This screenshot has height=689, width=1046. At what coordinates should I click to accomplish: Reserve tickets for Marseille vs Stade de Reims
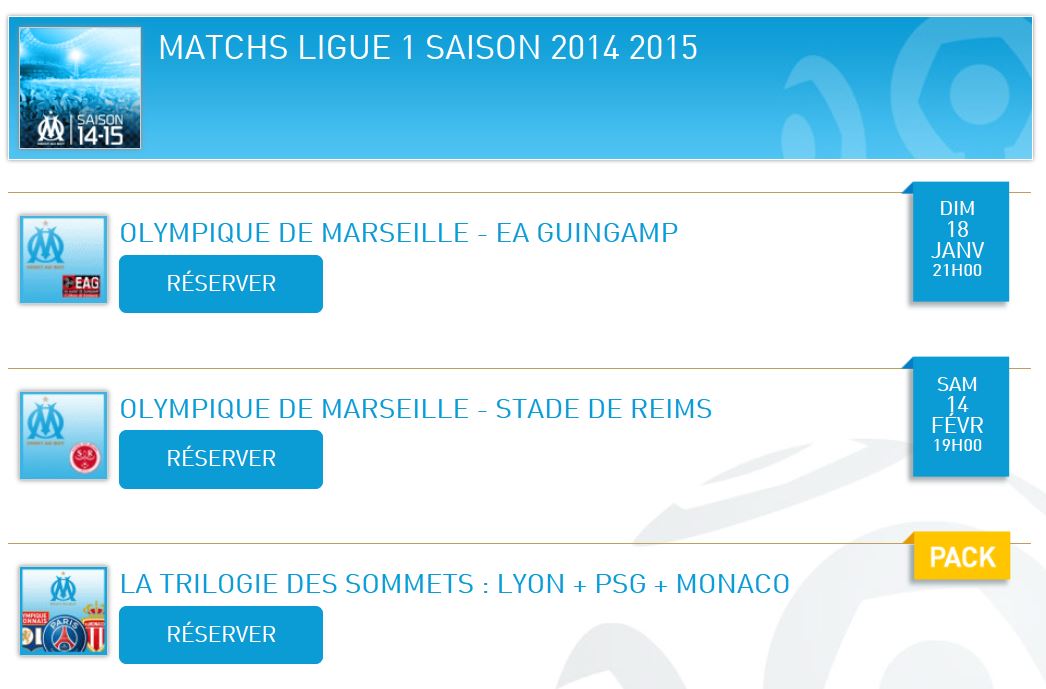tap(220, 459)
